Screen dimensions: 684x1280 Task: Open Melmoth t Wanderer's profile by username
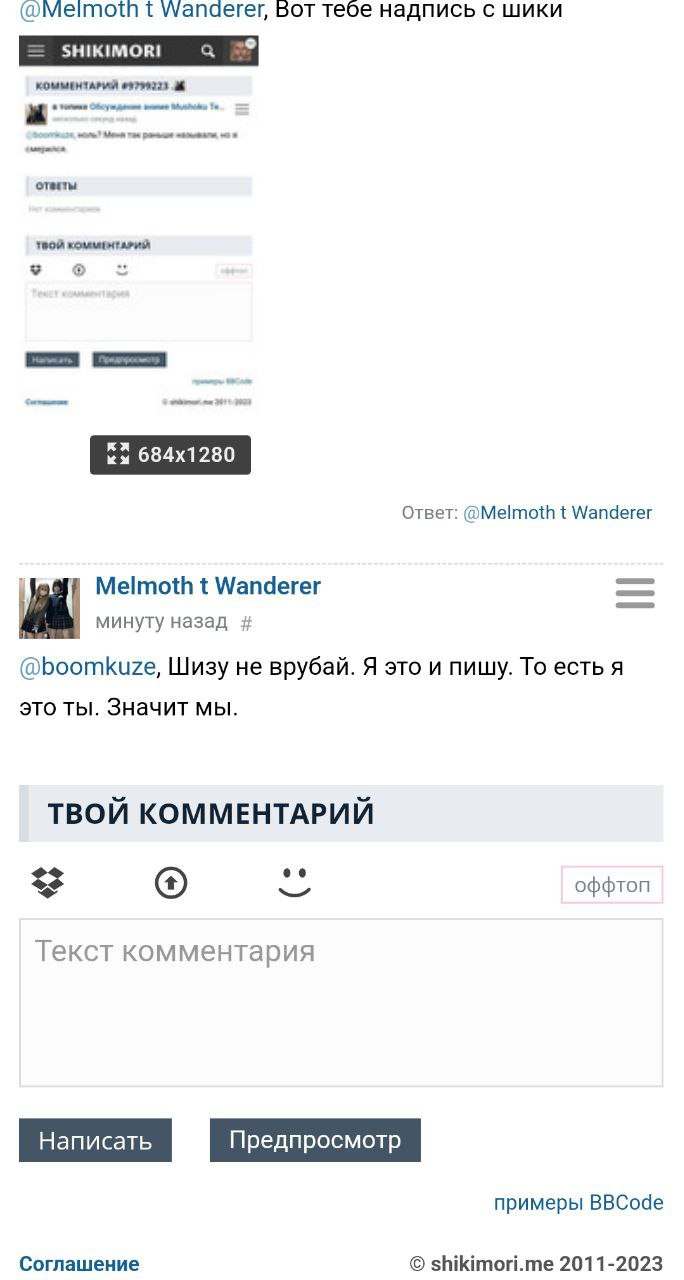207,586
